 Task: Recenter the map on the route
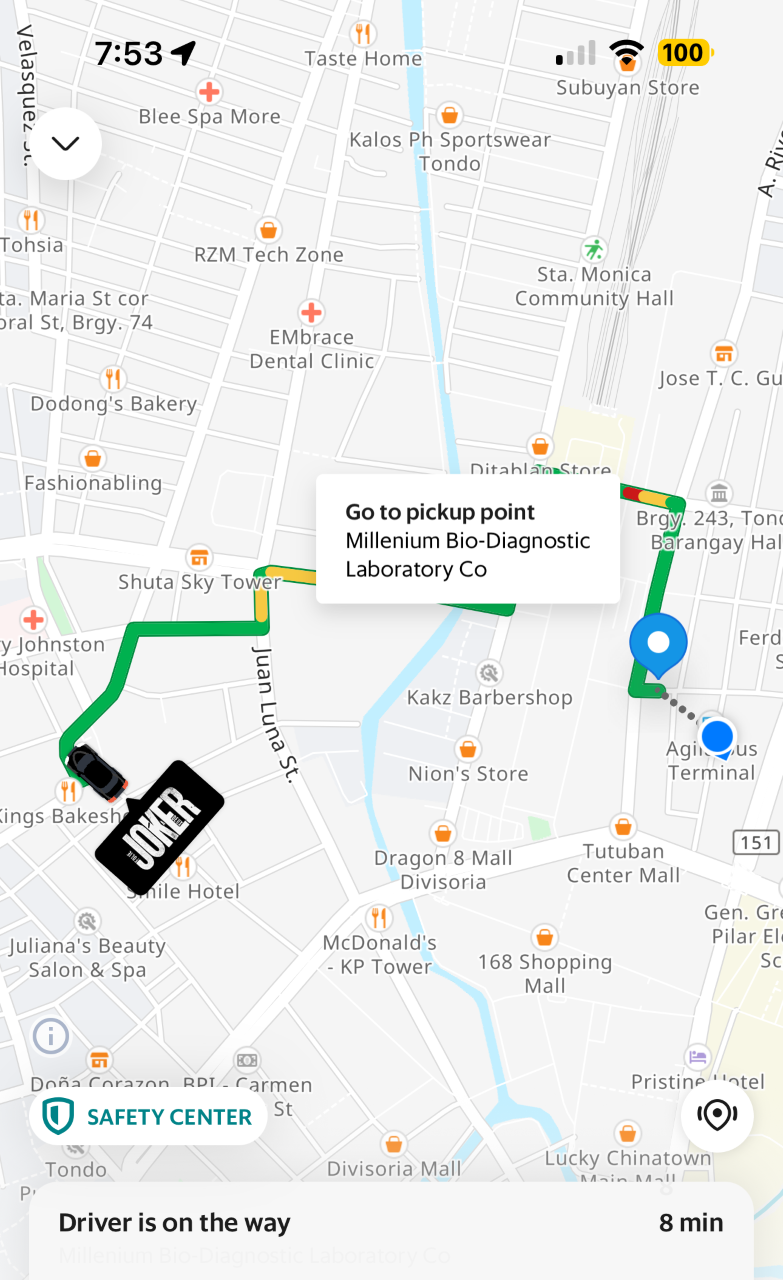click(717, 1115)
